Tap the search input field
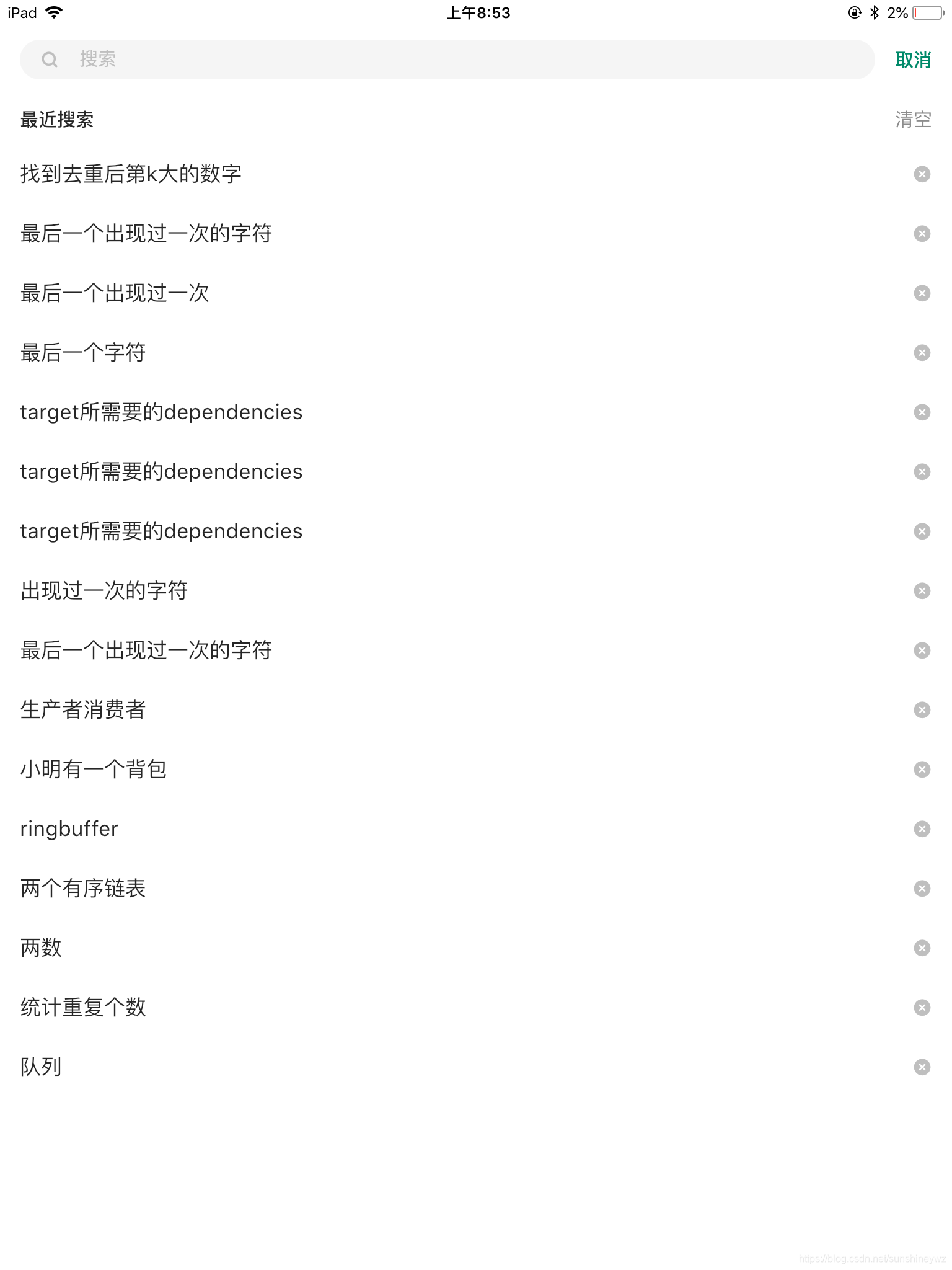Image resolution: width=952 pixels, height=1270 pixels. click(434, 59)
